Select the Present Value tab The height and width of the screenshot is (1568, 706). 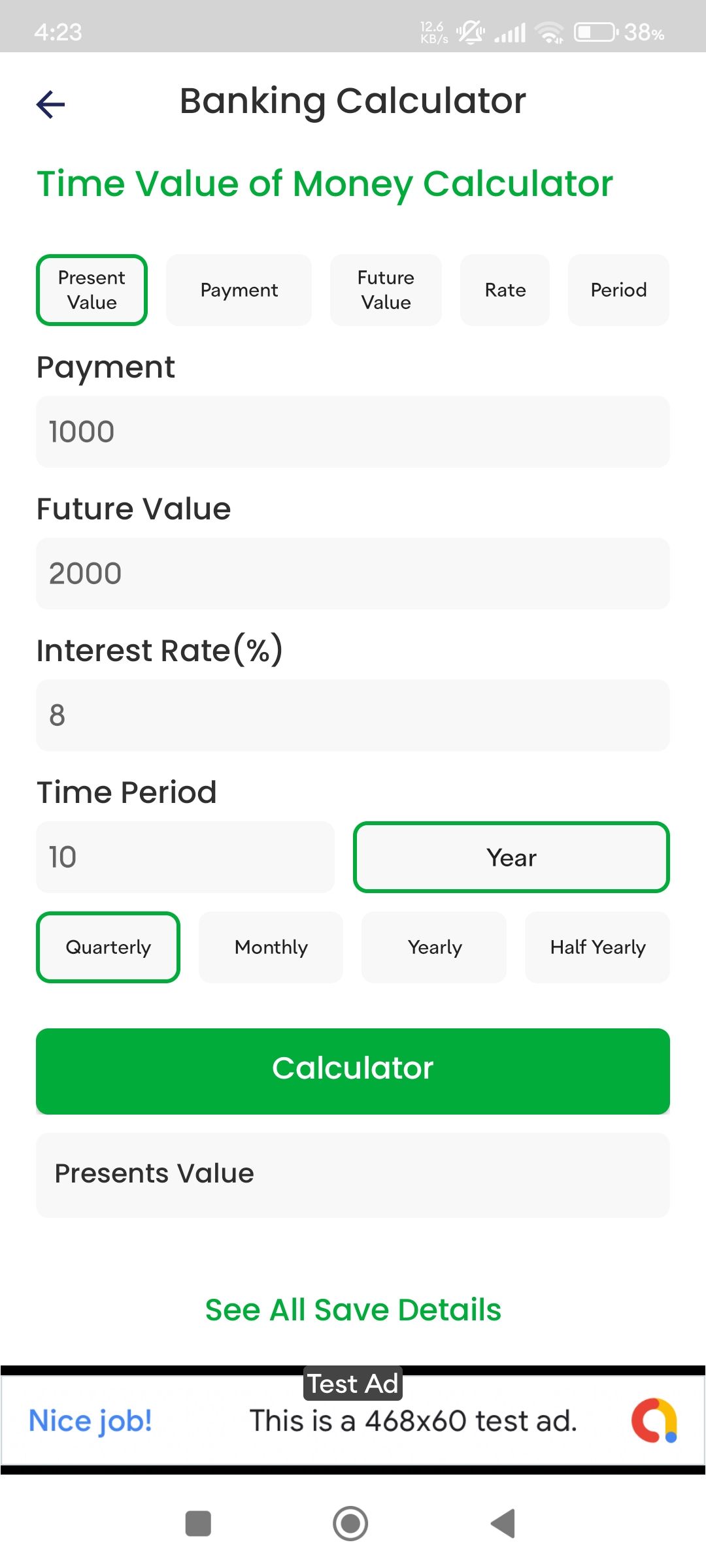[92, 290]
